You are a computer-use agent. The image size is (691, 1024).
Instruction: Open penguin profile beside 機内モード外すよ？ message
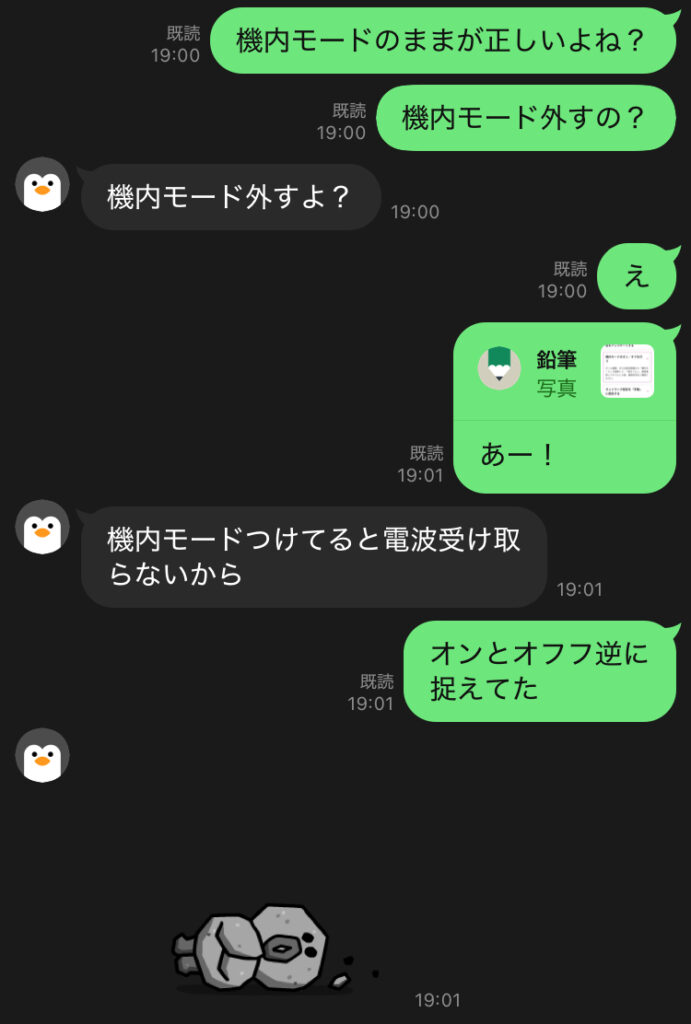point(43,185)
